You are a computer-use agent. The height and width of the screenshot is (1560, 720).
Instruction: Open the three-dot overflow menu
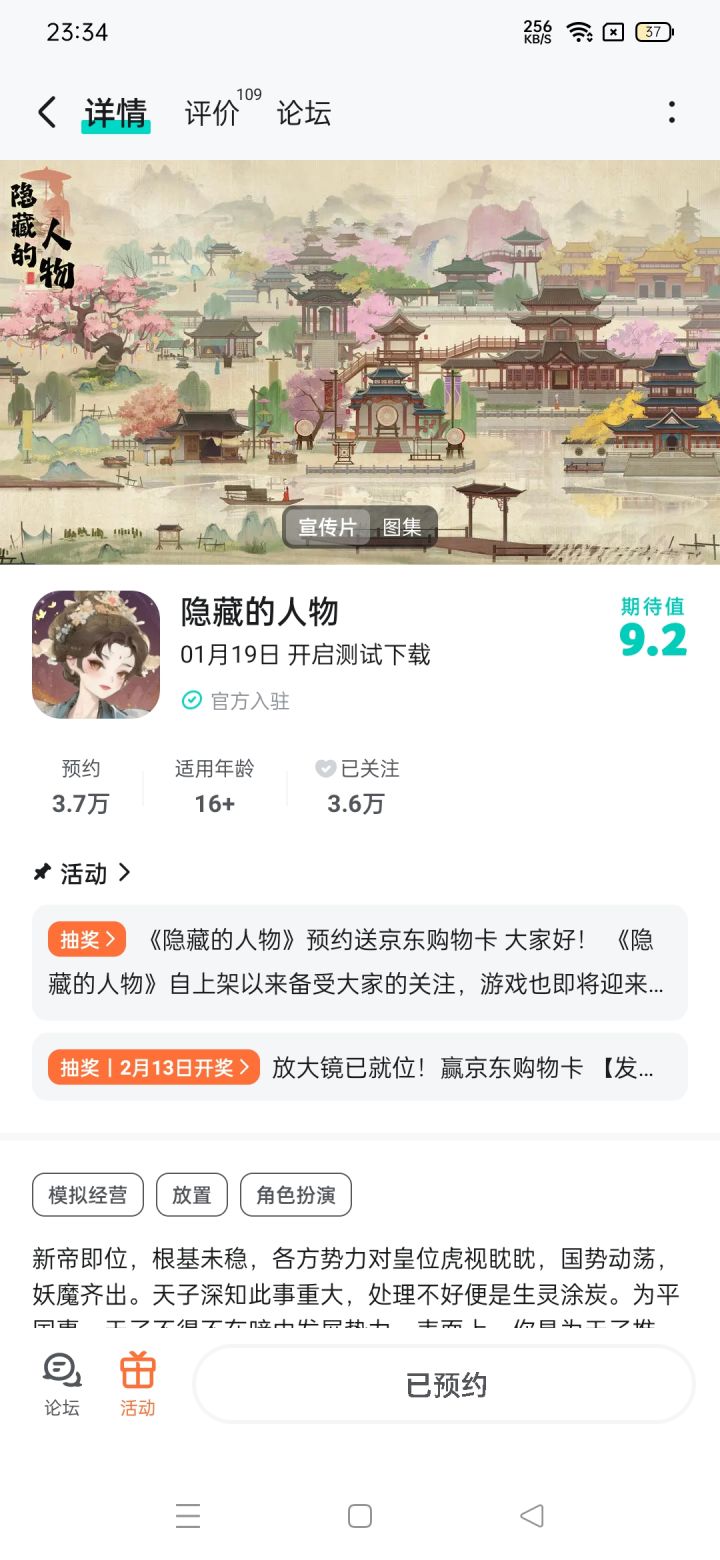(x=671, y=113)
